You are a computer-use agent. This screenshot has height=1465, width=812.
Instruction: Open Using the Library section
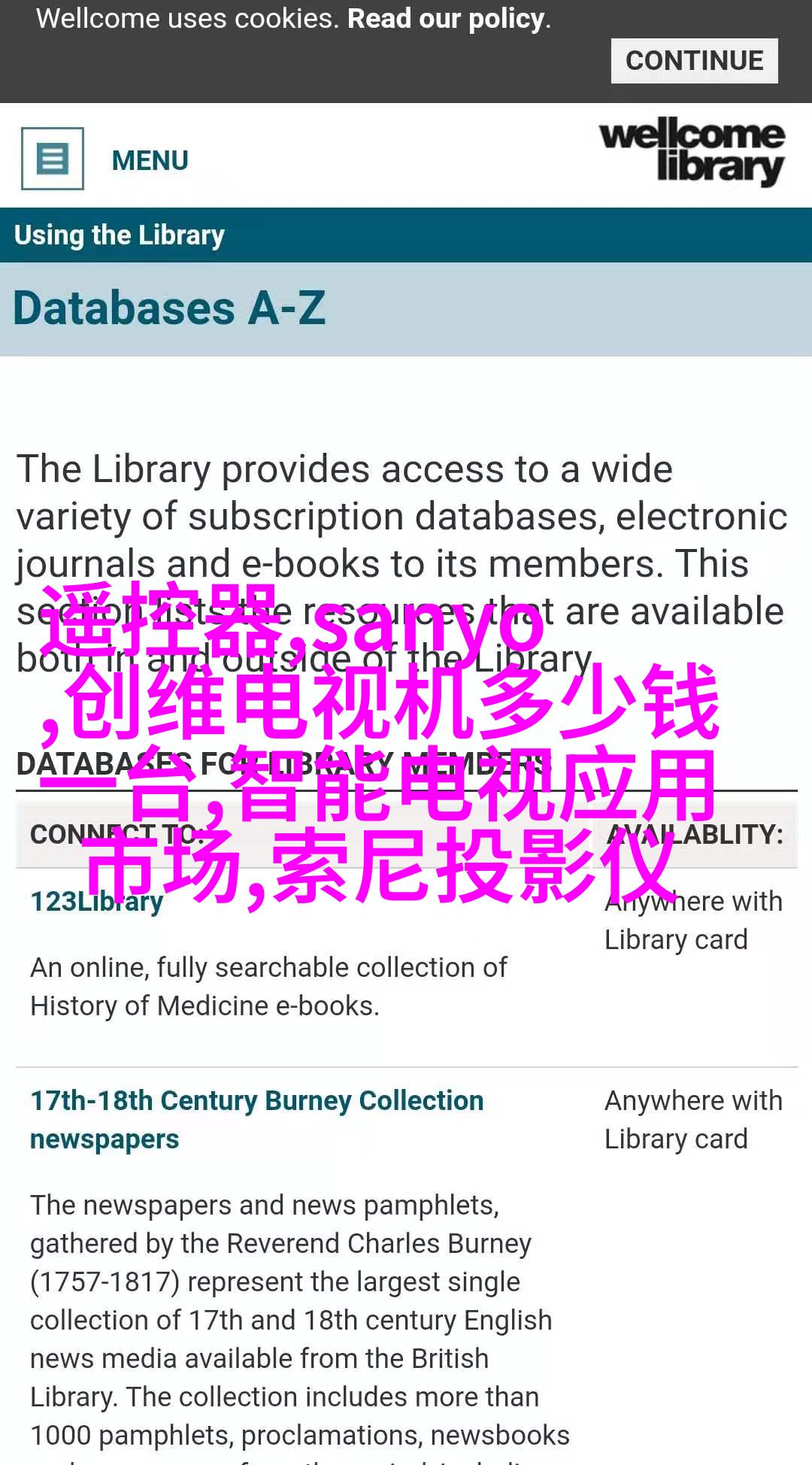point(120,235)
